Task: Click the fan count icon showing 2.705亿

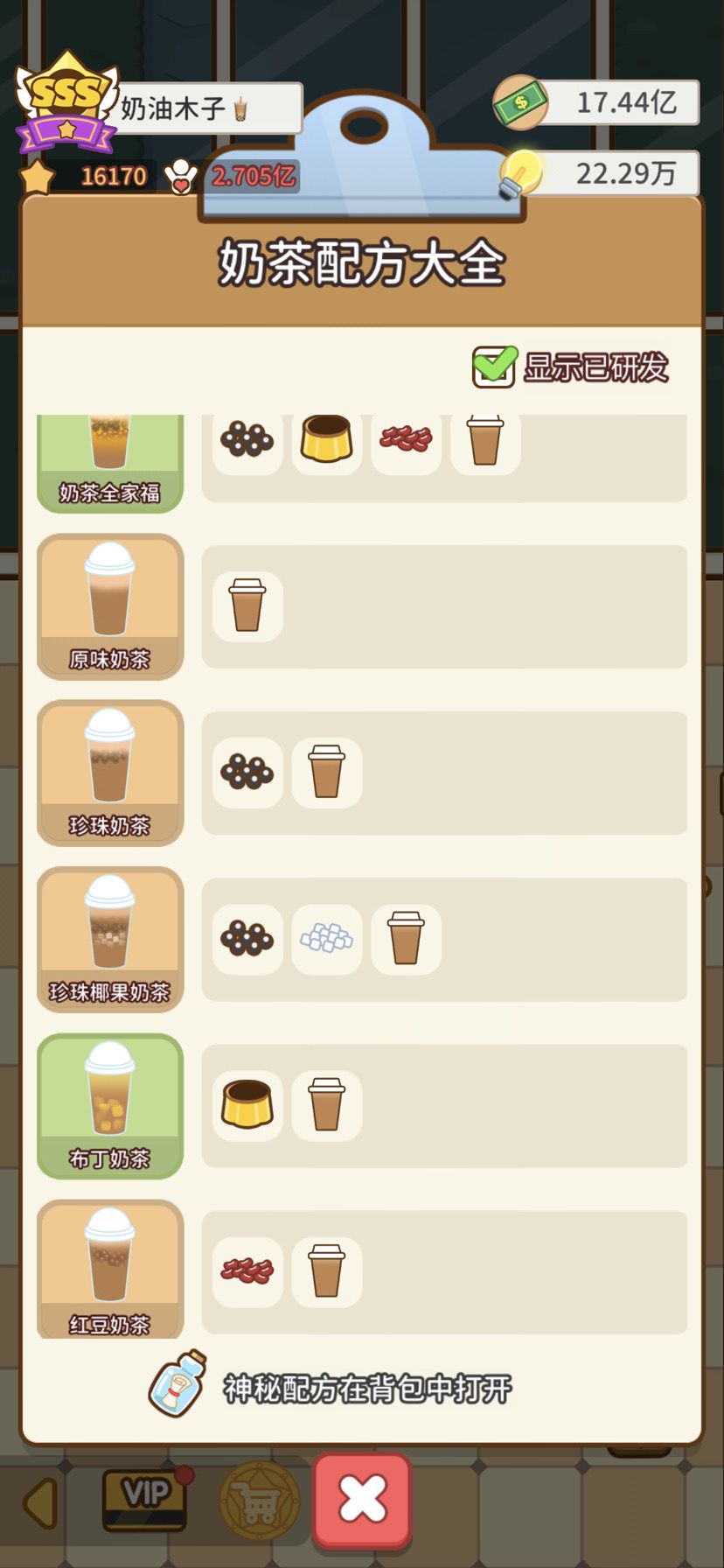Action: point(180,173)
